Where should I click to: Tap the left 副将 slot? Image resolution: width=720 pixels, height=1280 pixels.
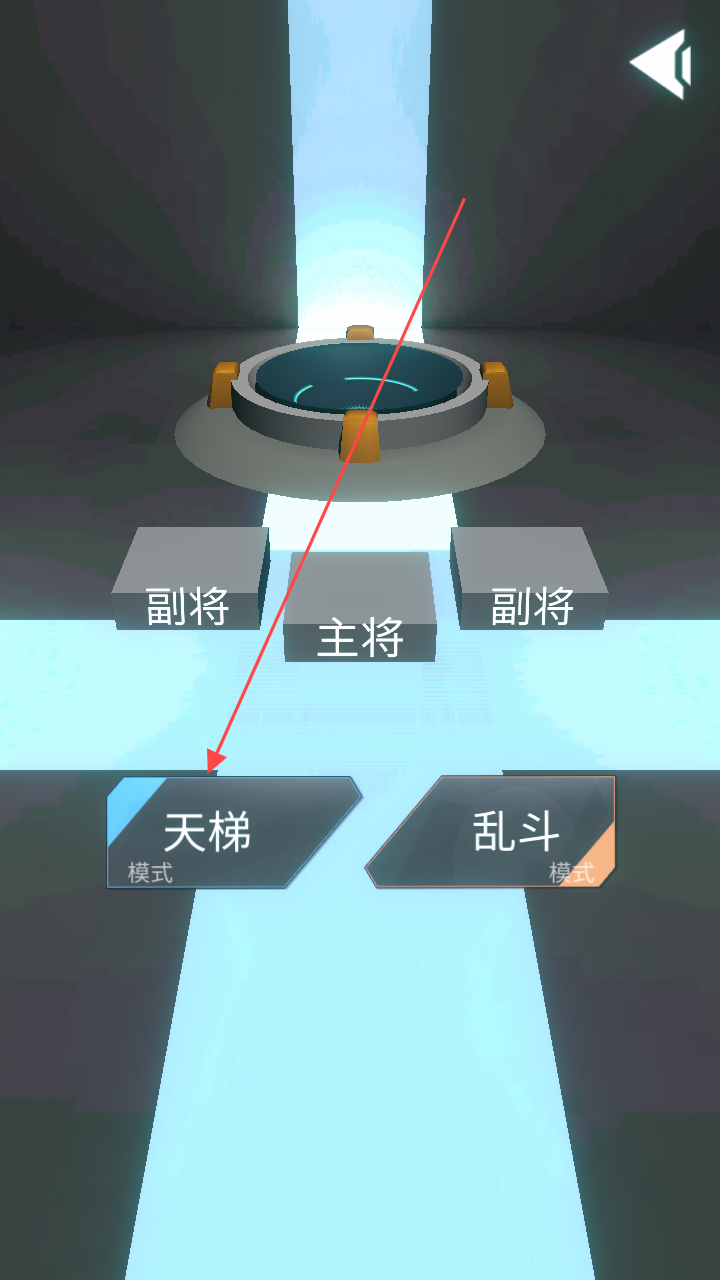188,580
